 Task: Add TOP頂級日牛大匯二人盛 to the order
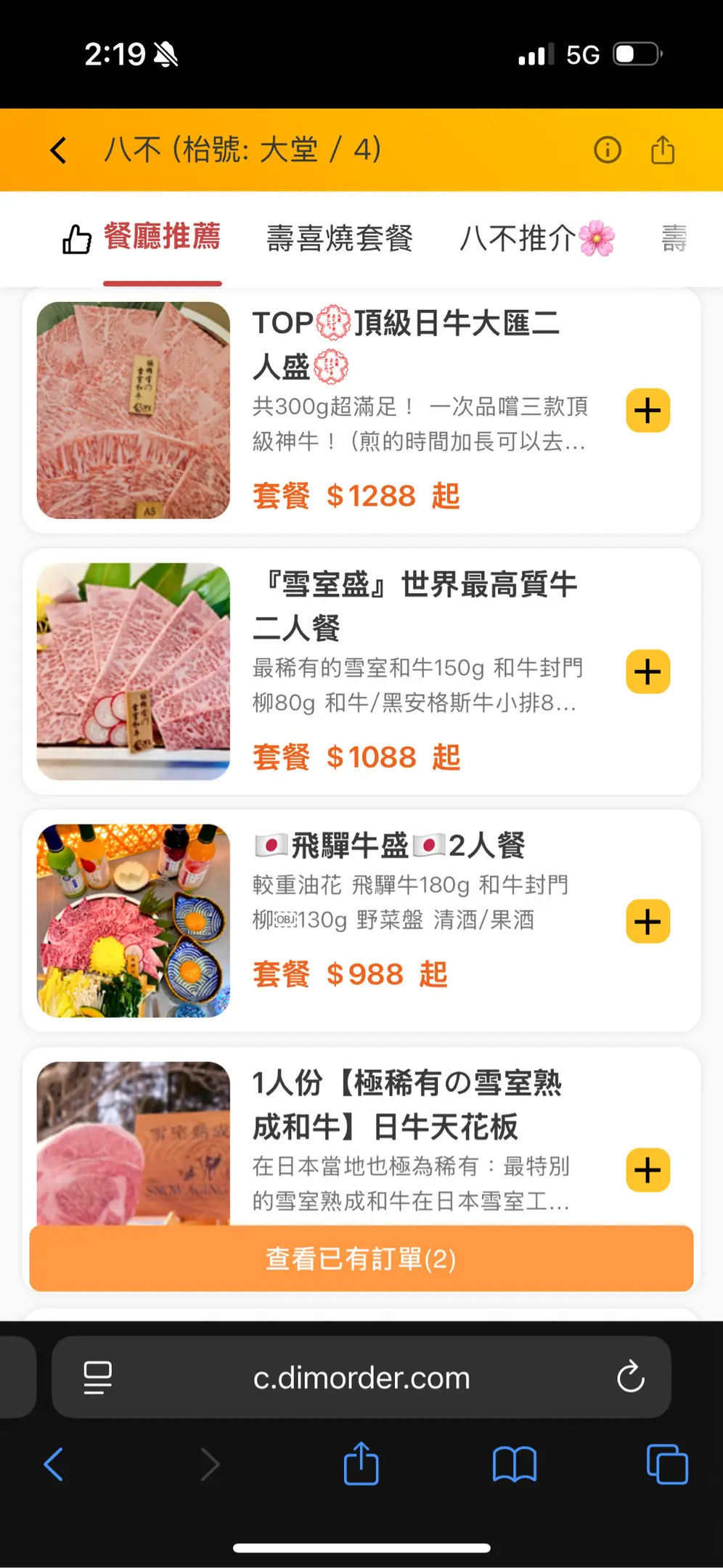click(x=648, y=411)
